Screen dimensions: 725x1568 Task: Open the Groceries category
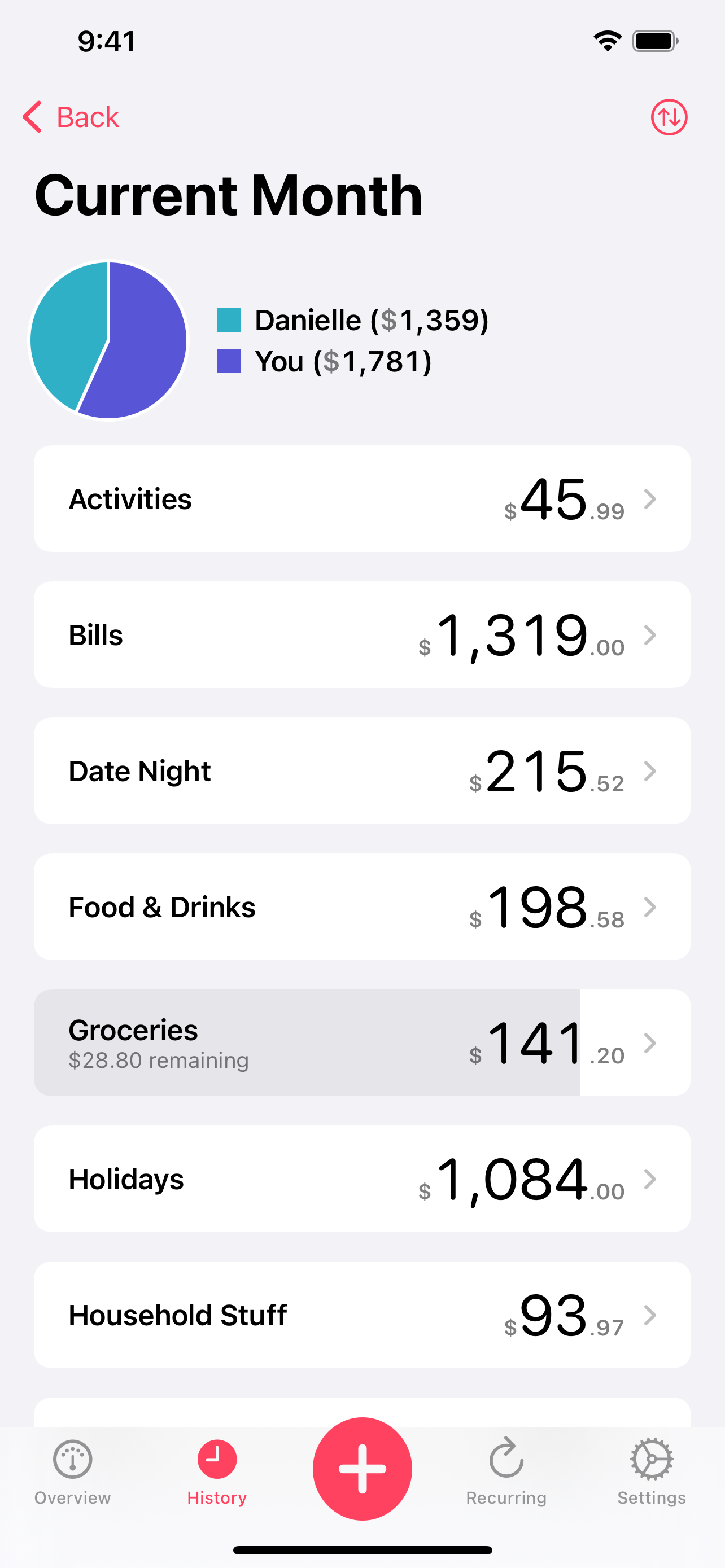coord(362,1043)
